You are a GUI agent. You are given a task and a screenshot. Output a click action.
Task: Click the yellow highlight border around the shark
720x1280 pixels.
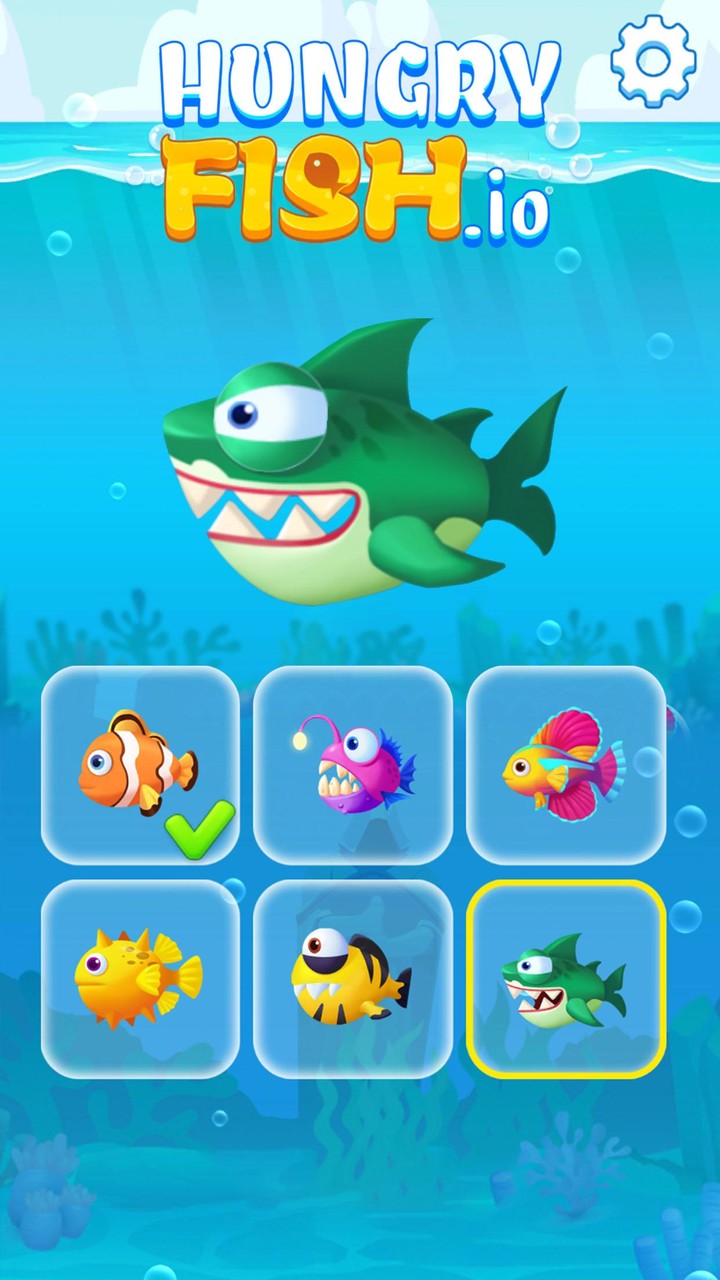[x=566, y=886]
